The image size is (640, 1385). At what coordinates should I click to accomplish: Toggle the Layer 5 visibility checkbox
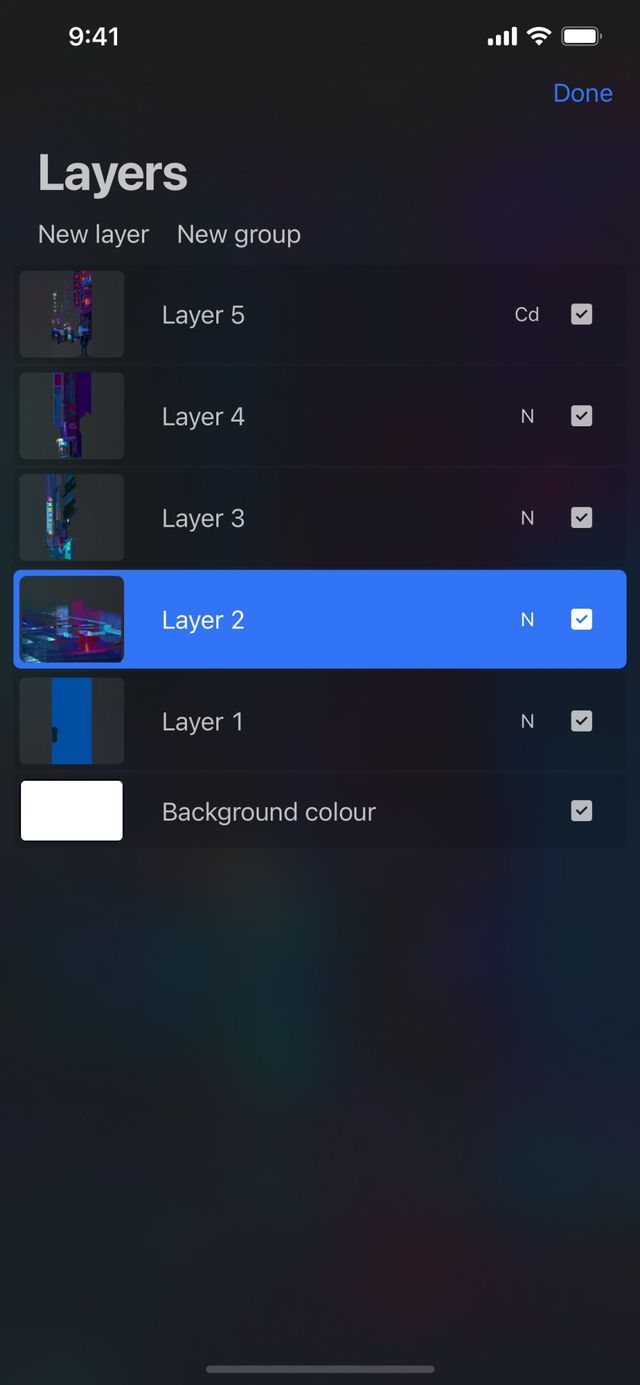pyautogui.click(x=581, y=315)
